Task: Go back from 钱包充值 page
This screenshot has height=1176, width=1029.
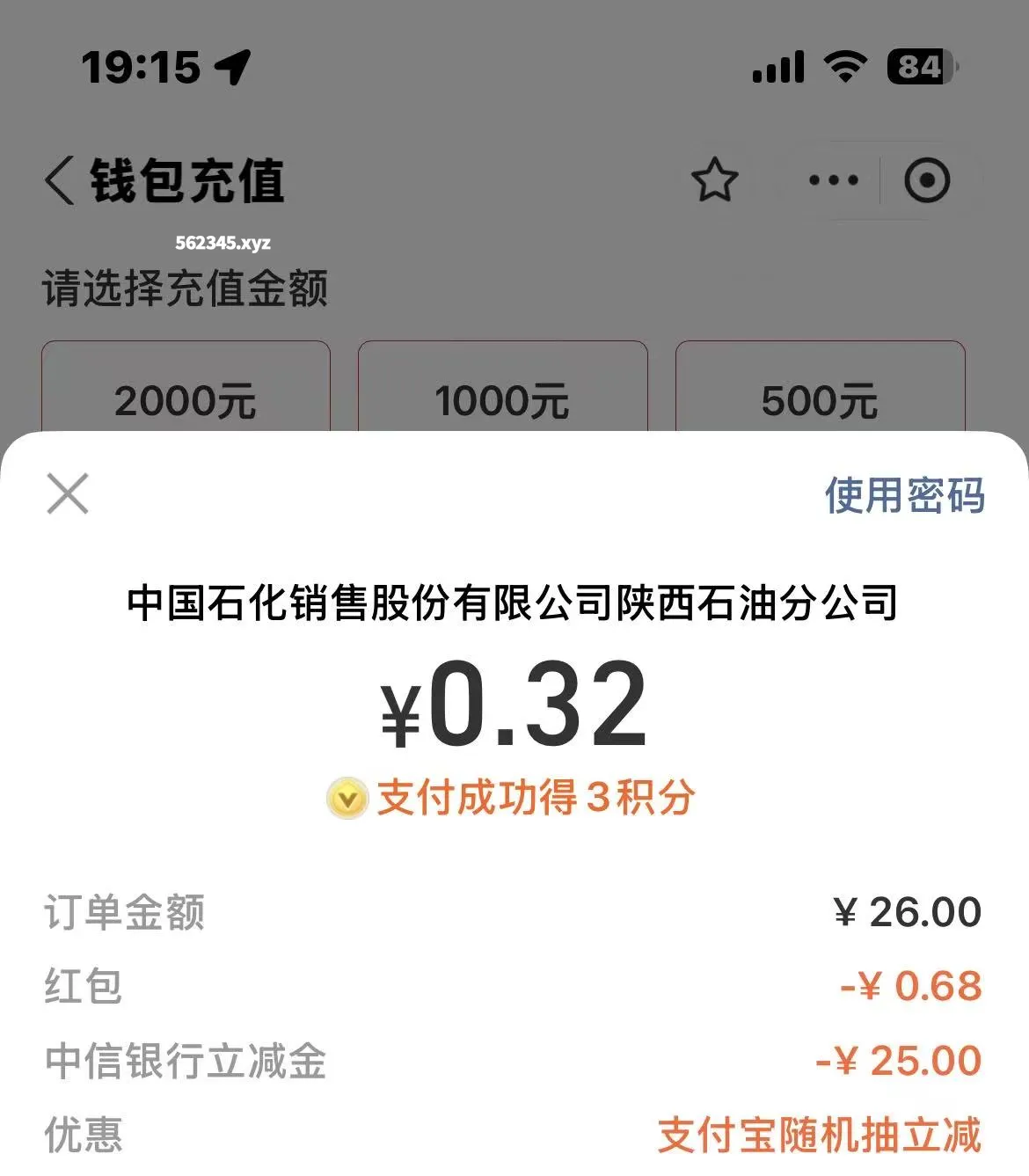Action: point(60,180)
